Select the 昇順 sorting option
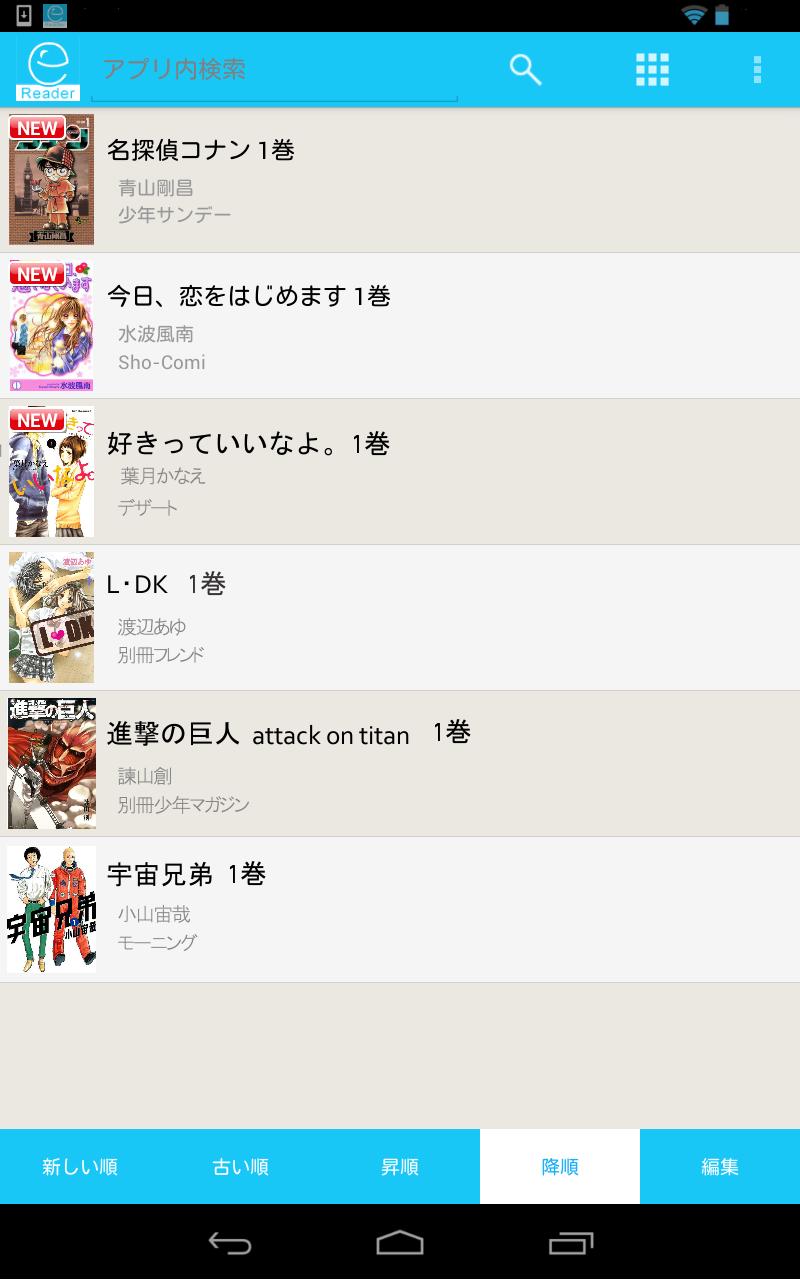Image resolution: width=800 pixels, height=1280 pixels. pos(400,1166)
